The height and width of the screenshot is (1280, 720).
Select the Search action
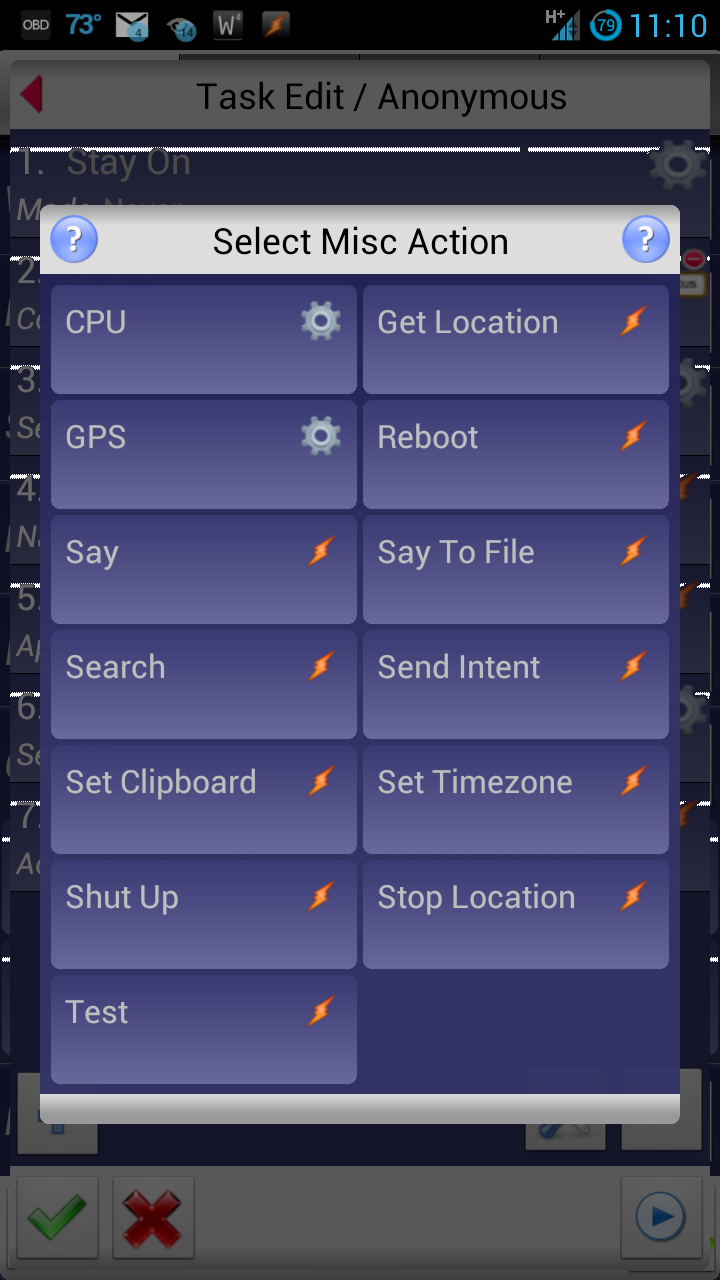[204, 685]
